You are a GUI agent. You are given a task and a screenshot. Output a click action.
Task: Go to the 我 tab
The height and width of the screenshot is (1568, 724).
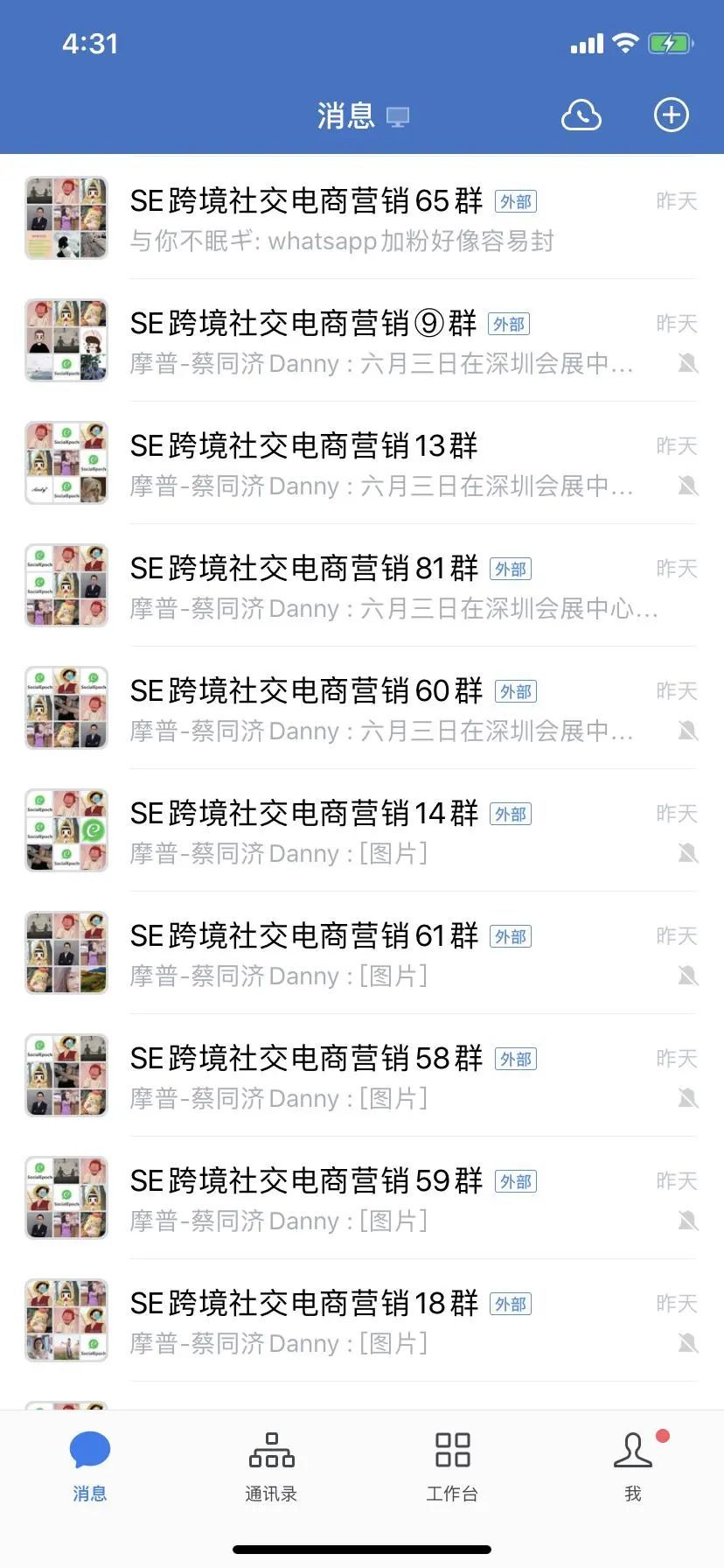click(x=633, y=1466)
